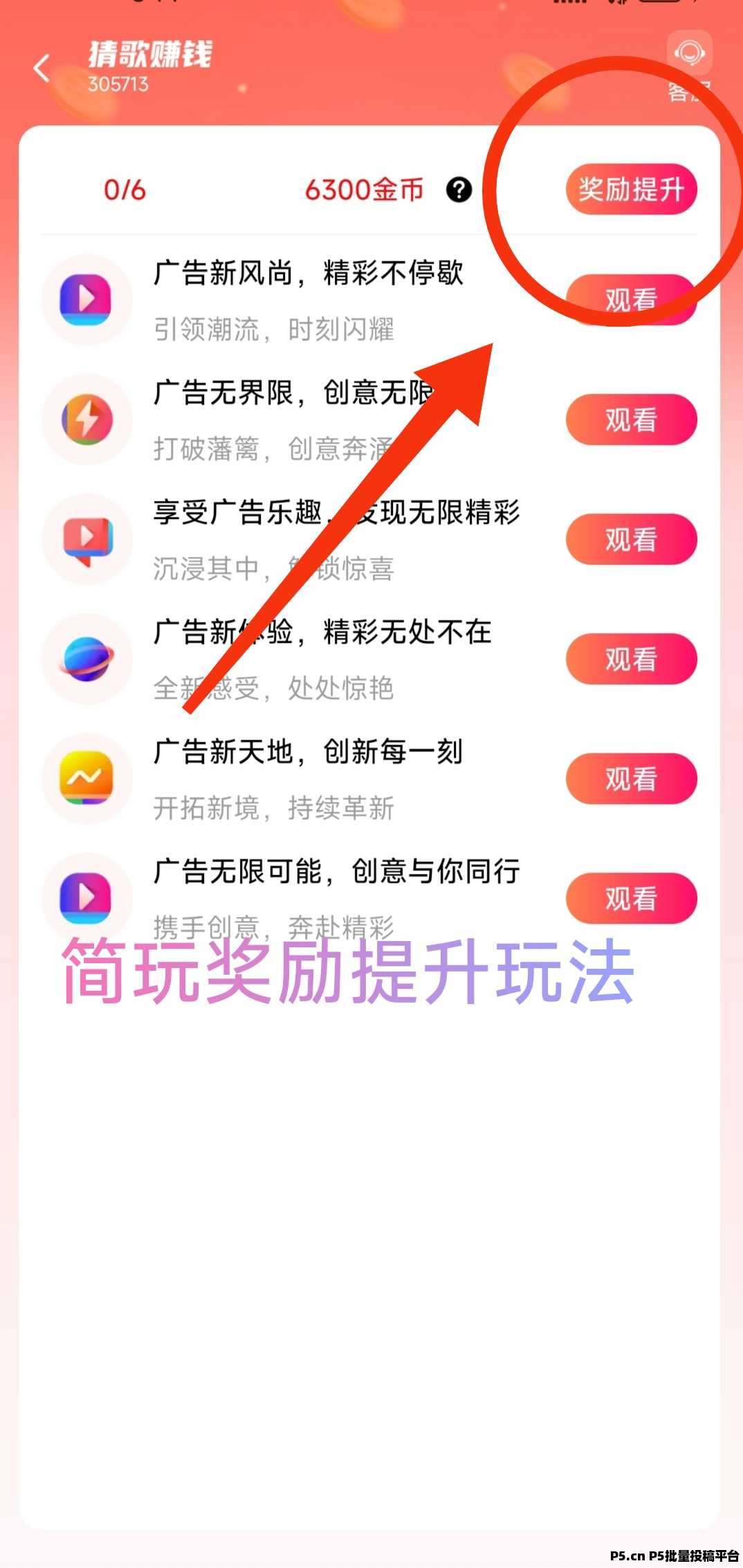
Task: Go back using the top-left arrow
Action: [x=42, y=68]
